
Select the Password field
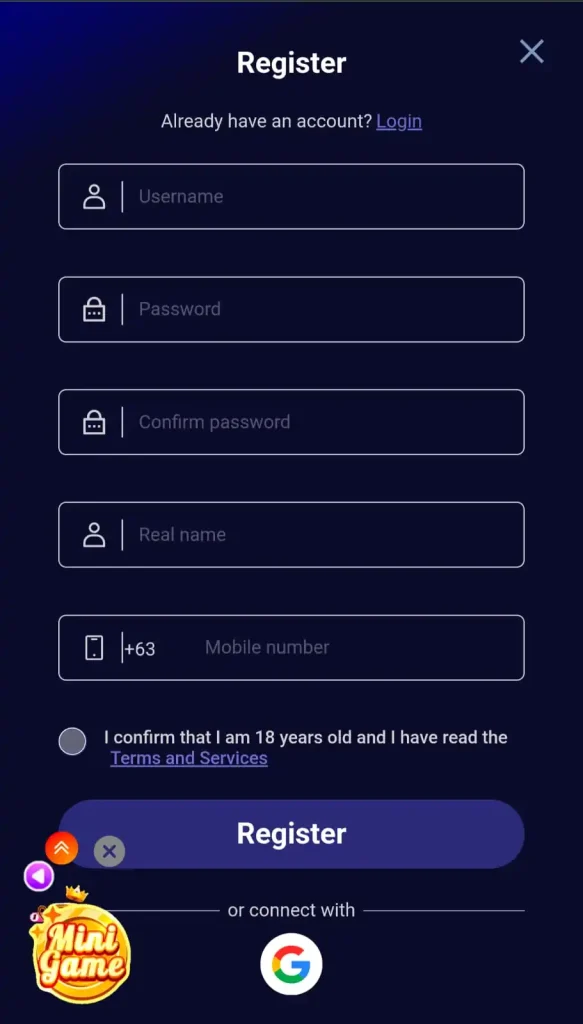pyautogui.click(x=291, y=310)
